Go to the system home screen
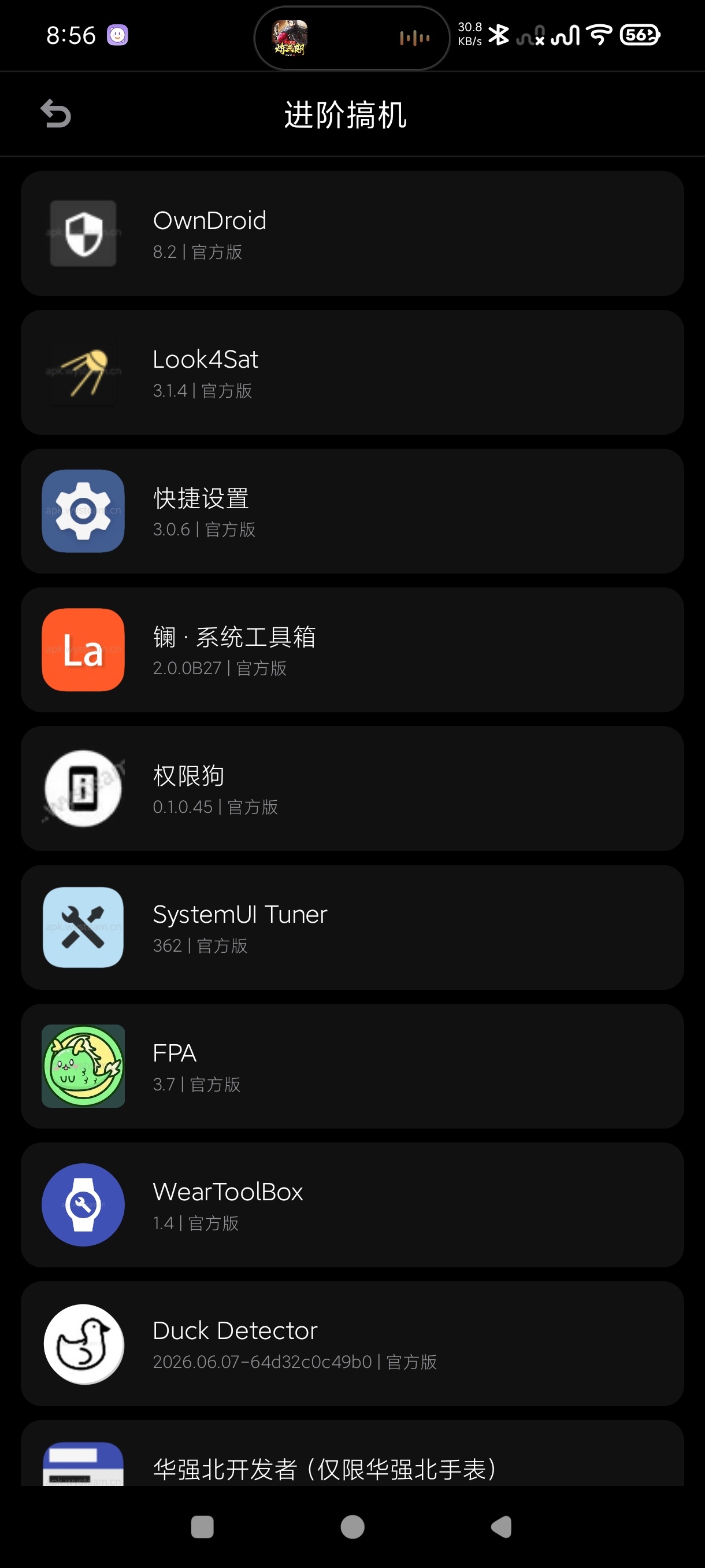This screenshot has height=1568, width=705. 352,1526
